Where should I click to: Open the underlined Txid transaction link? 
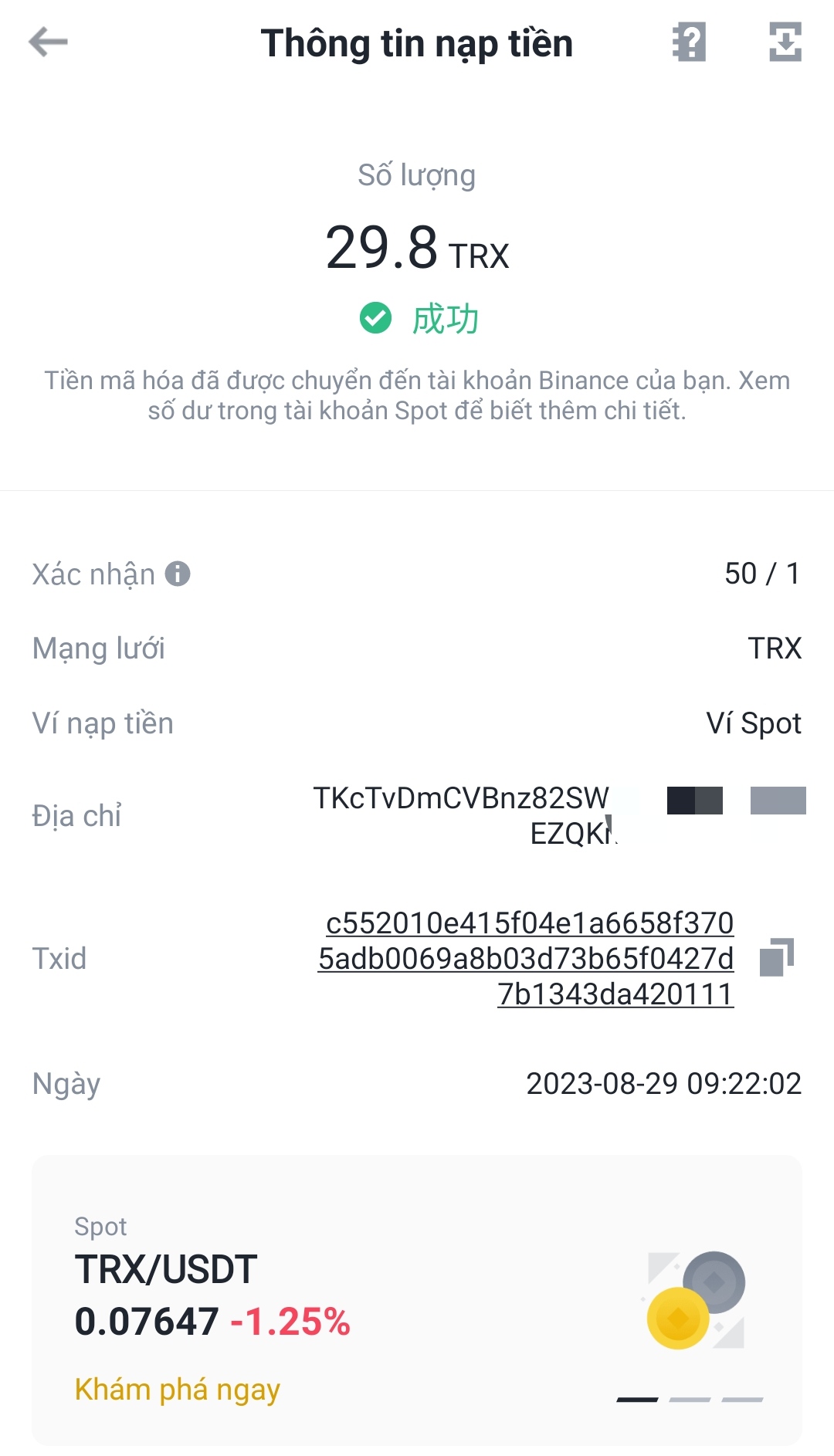[527, 958]
